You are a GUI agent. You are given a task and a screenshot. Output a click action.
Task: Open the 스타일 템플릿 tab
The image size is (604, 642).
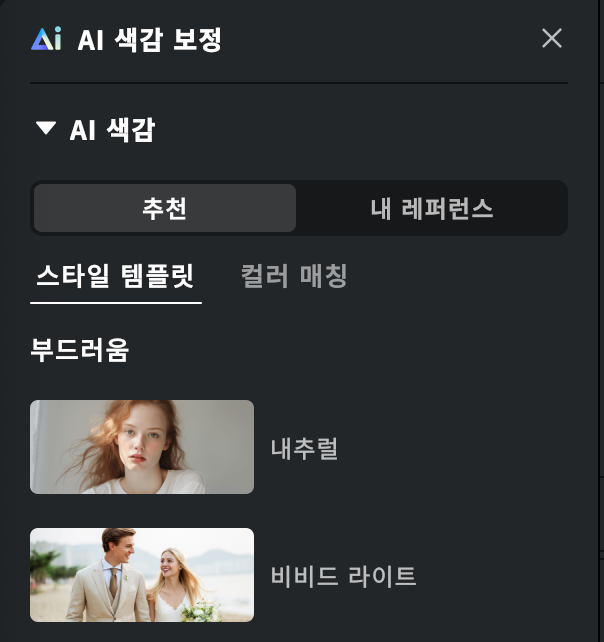tap(115, 276)
